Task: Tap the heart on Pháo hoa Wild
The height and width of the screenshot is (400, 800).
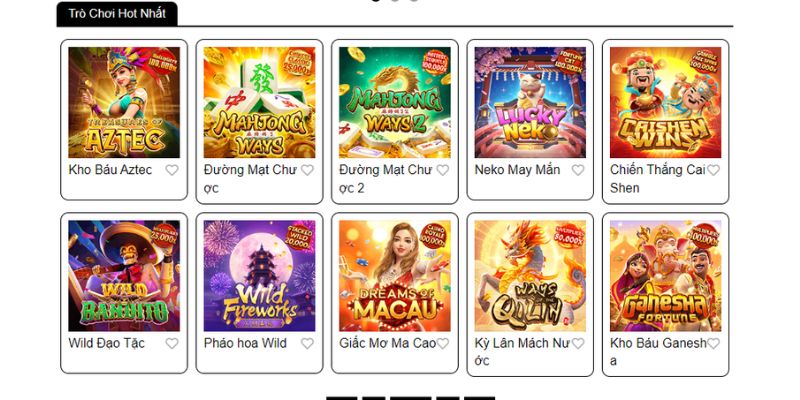Action: (x=307, y=343)
